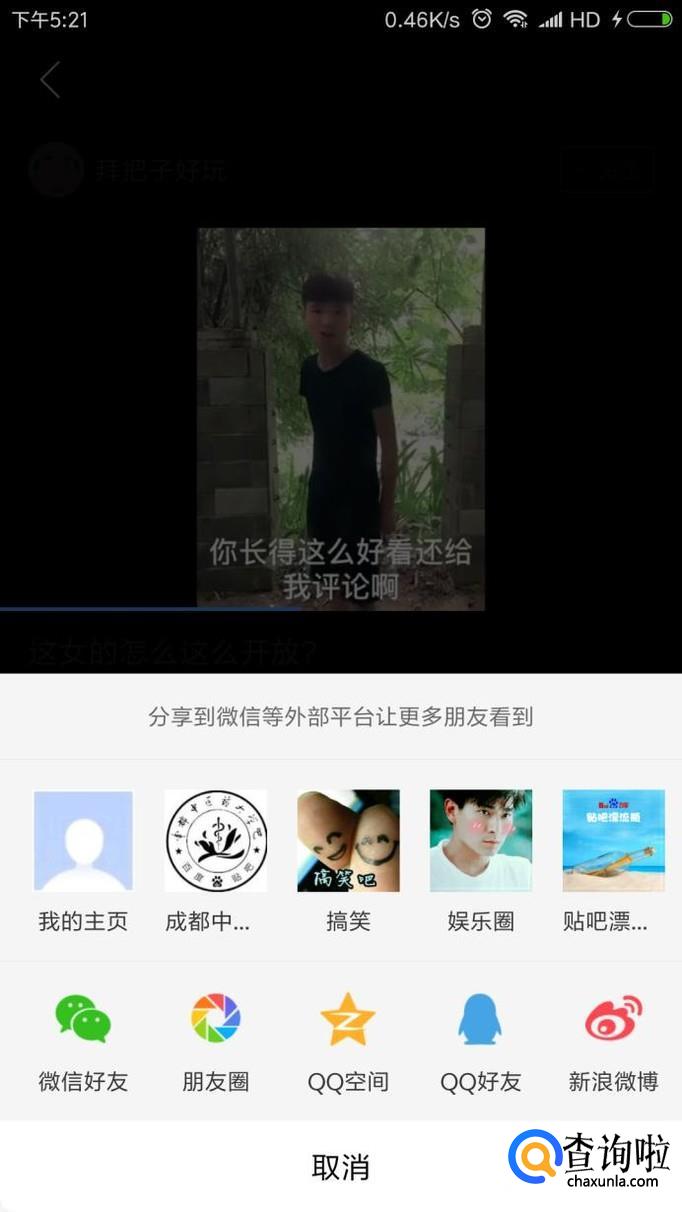This screenshot has height=1212, width=682.
Task: Send to QQ好友
Action: click(481, 1020)
